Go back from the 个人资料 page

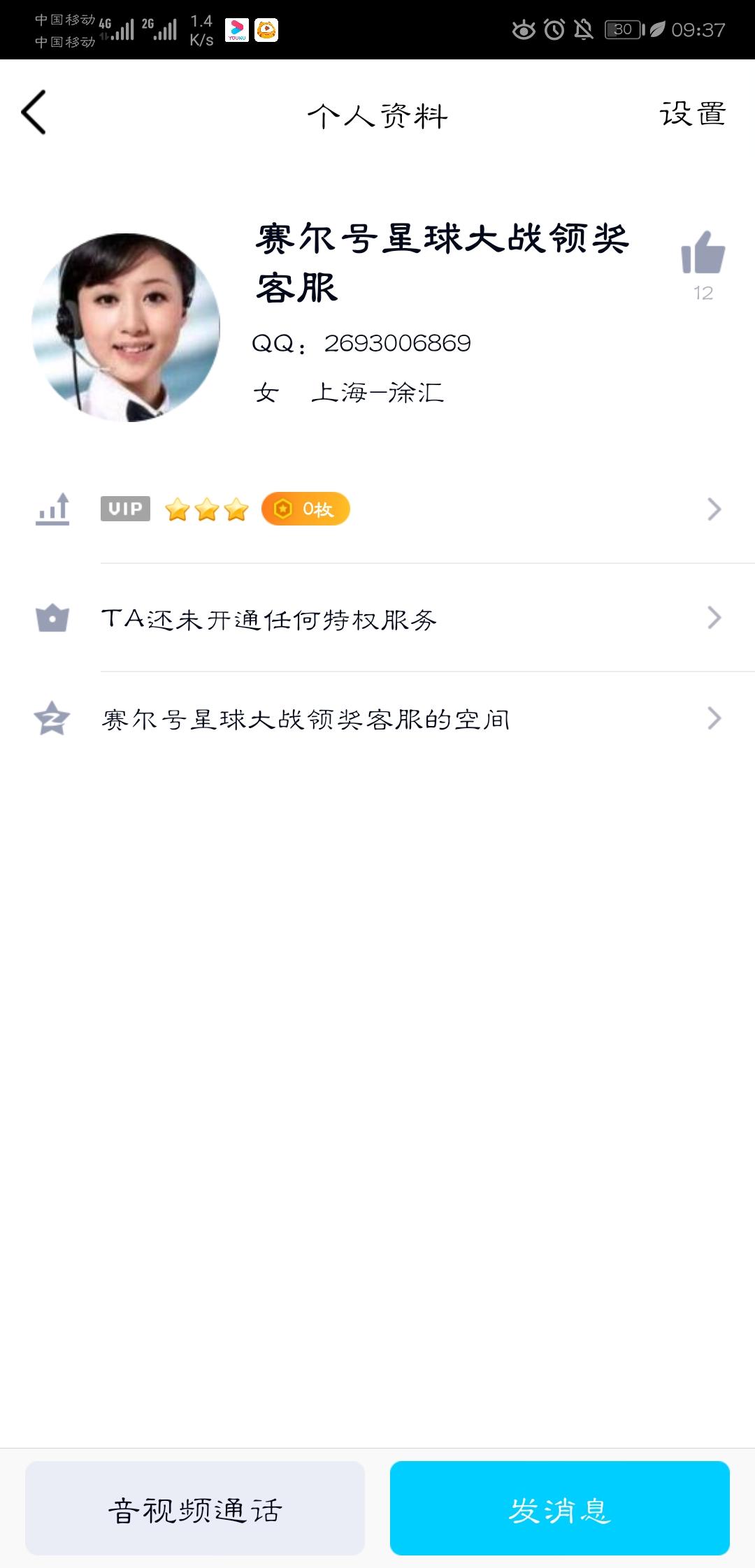pos(34,112)
